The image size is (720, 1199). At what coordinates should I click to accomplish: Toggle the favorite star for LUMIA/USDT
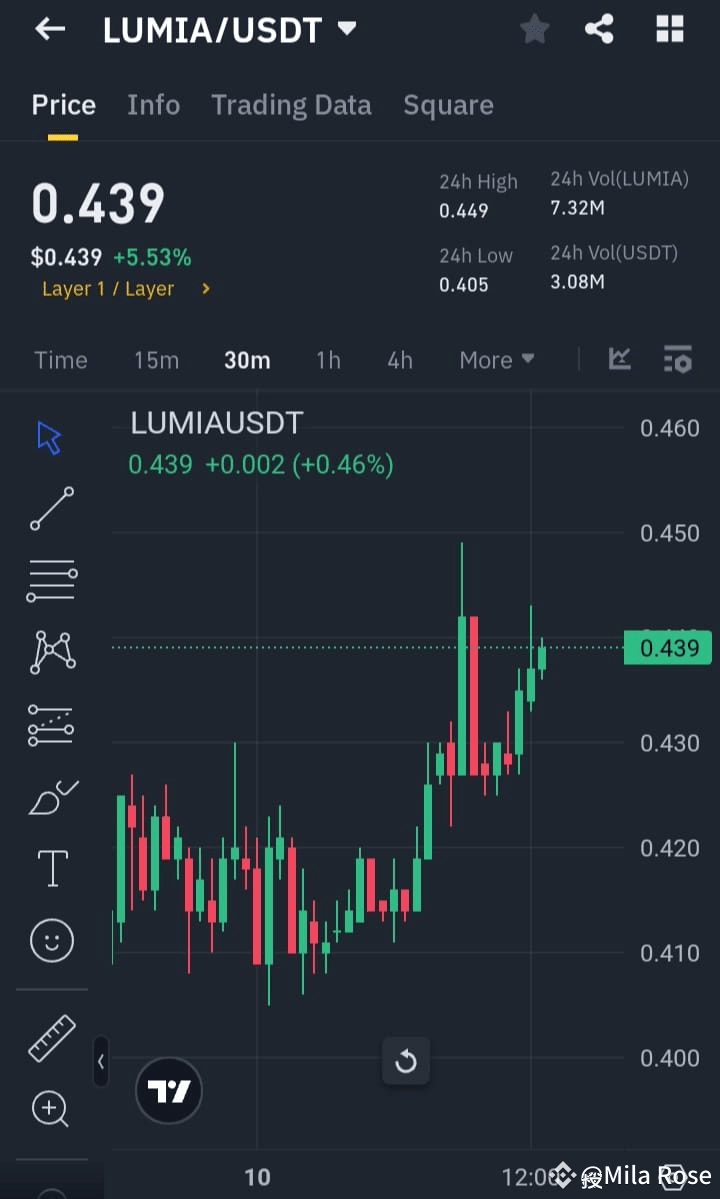pos(534,29)
